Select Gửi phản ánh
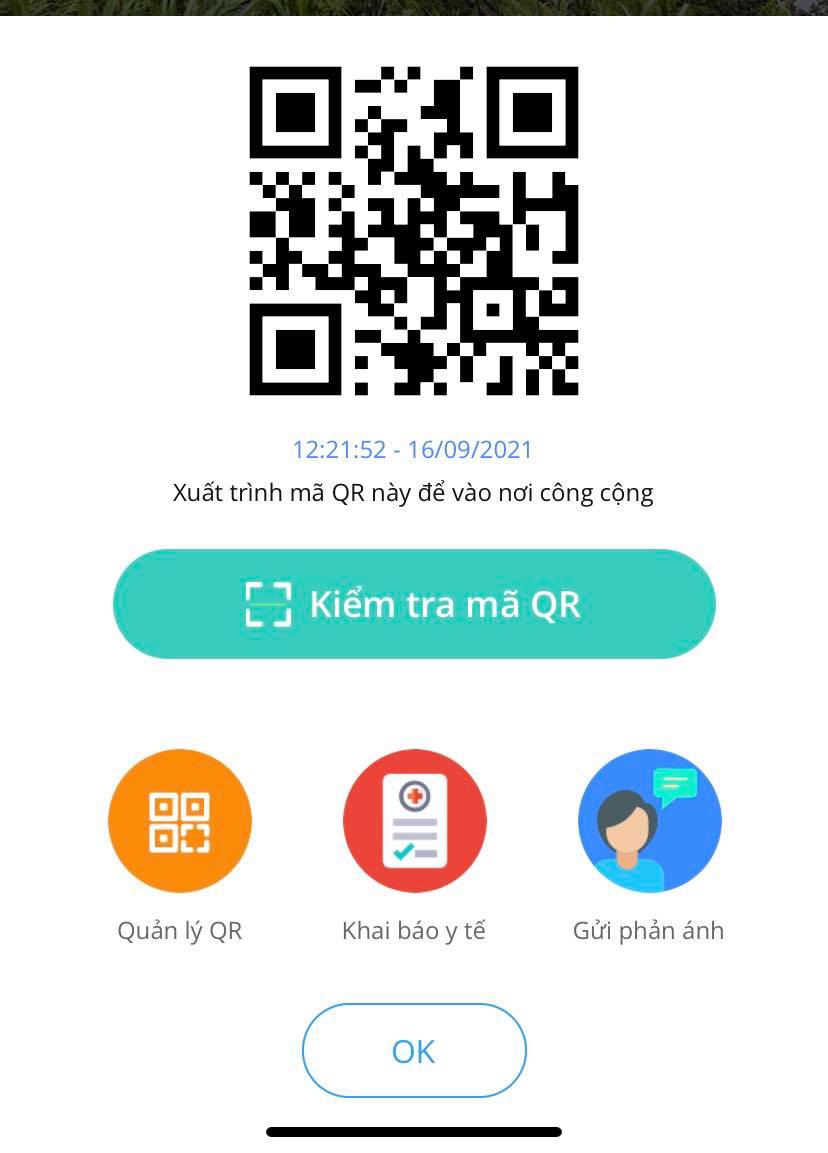This screenshot has width=828, height=1153. coord(649,821)
